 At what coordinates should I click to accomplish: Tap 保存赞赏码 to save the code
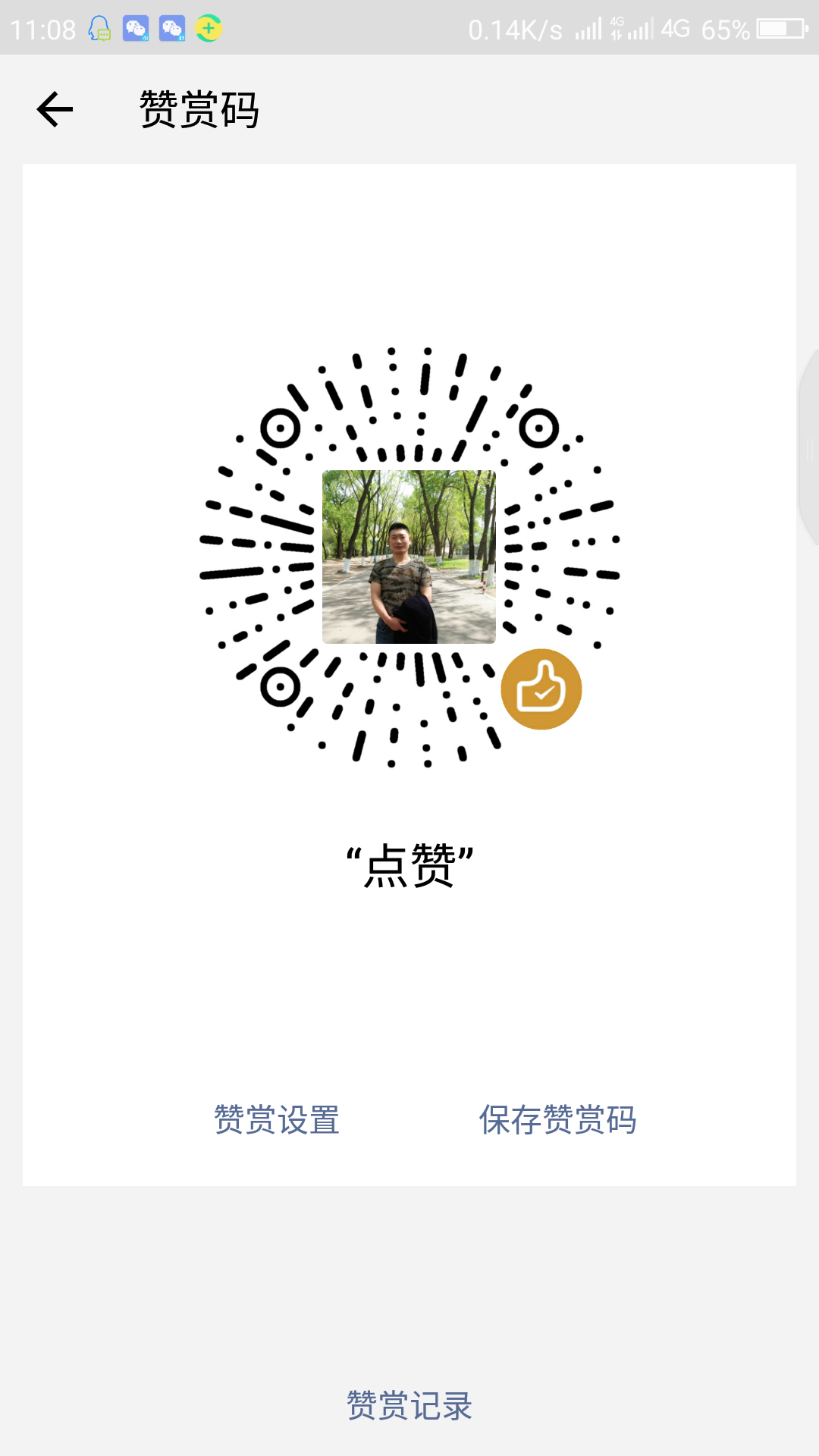557,1120
